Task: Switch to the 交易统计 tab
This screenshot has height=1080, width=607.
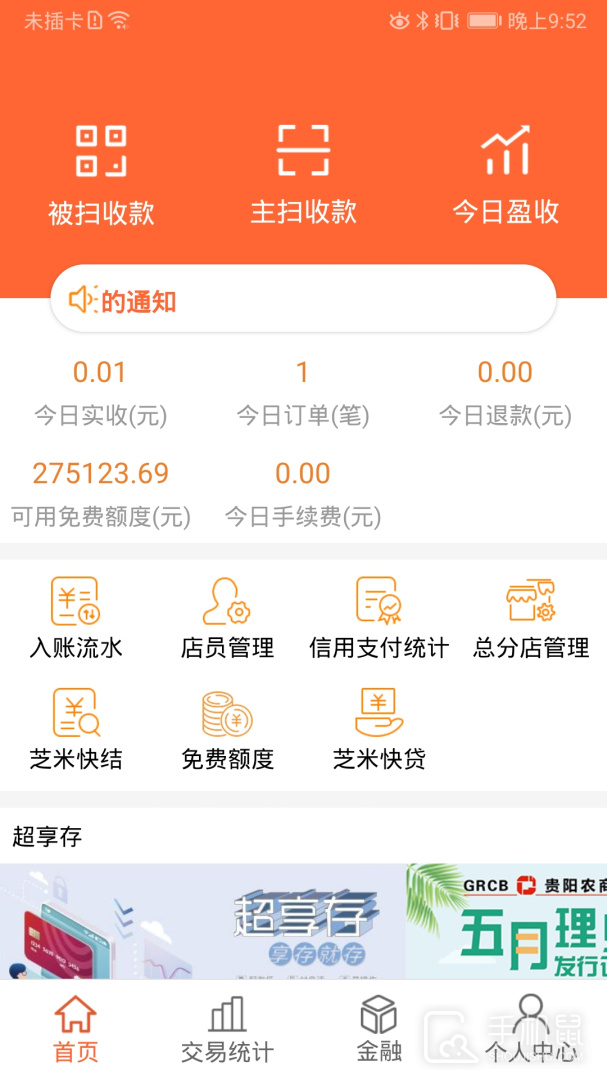Action: click(227, 1030)
